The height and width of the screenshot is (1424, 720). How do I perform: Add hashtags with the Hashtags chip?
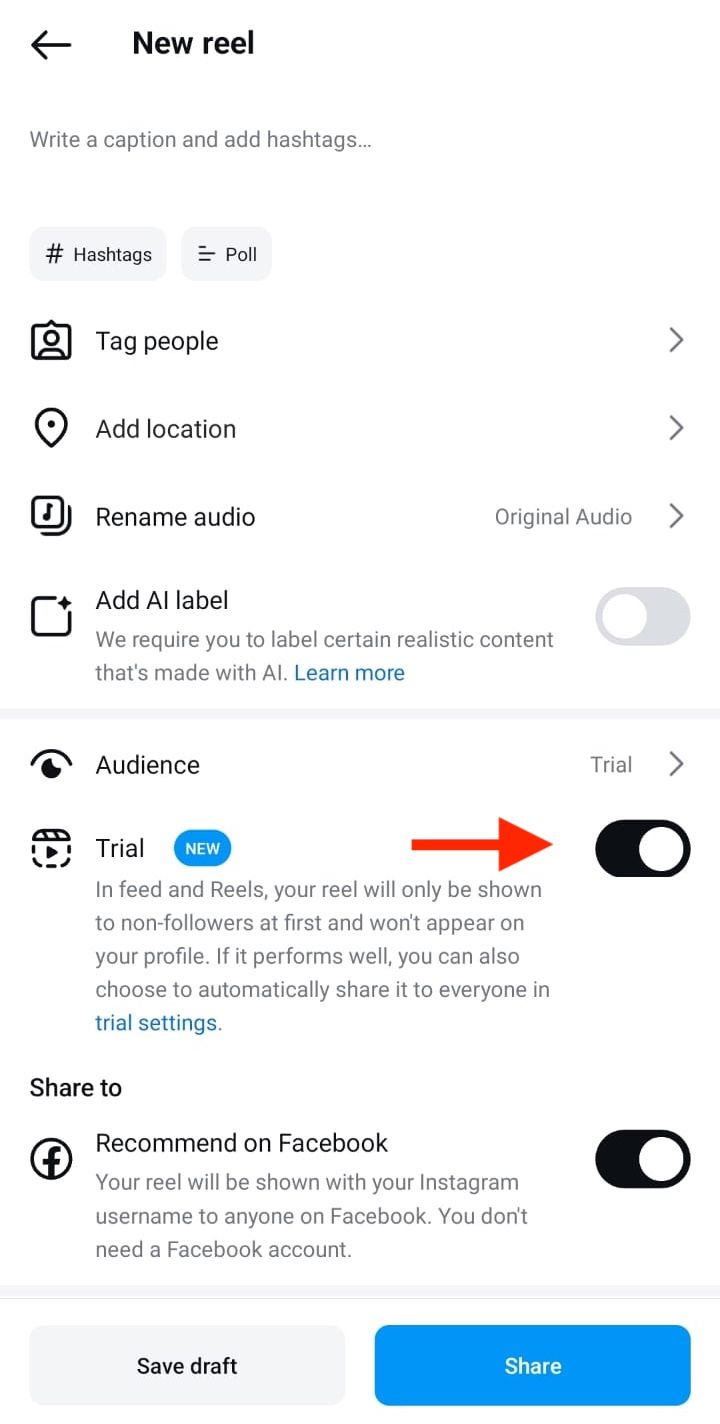coord(98,254)
